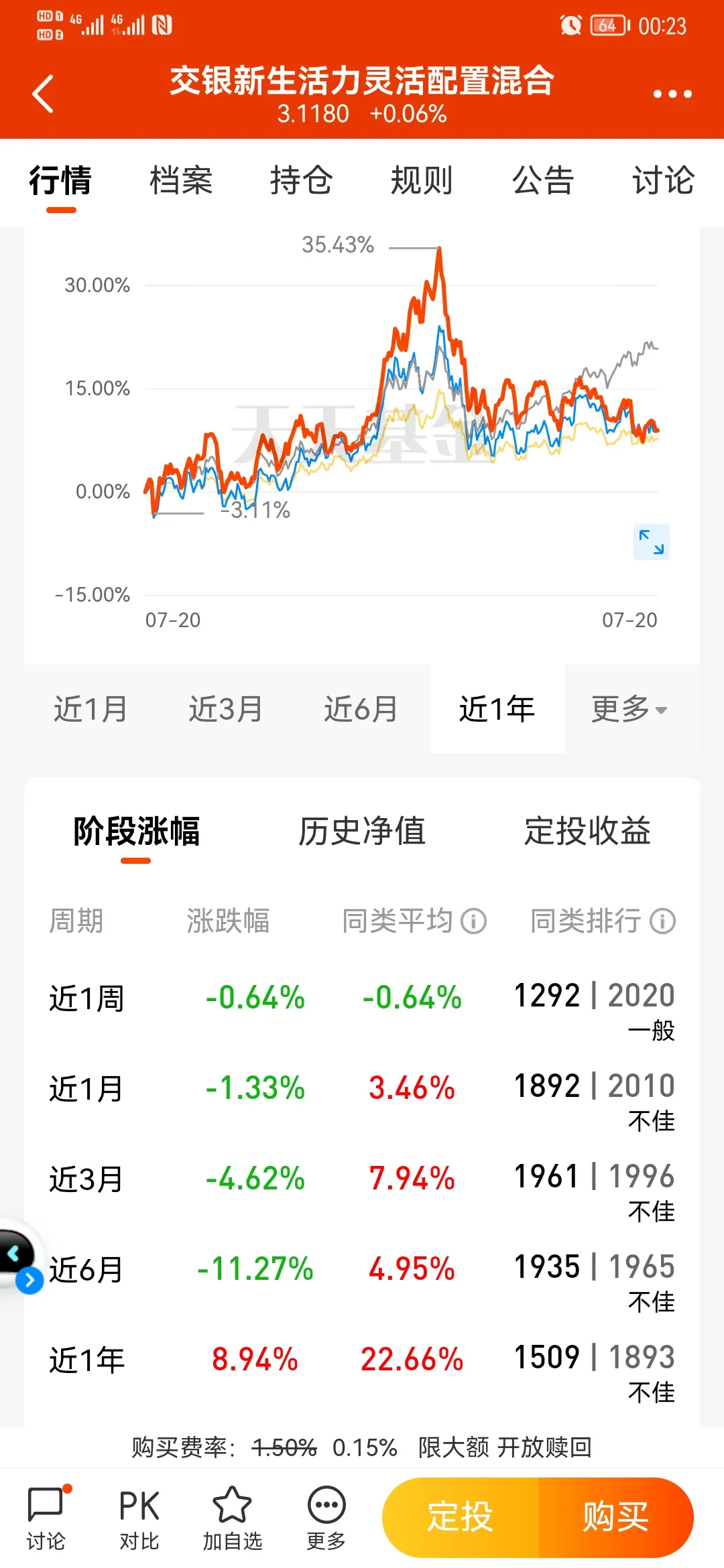
Task: Show the 近6月 chart range
Action: [x=361, y=709]
